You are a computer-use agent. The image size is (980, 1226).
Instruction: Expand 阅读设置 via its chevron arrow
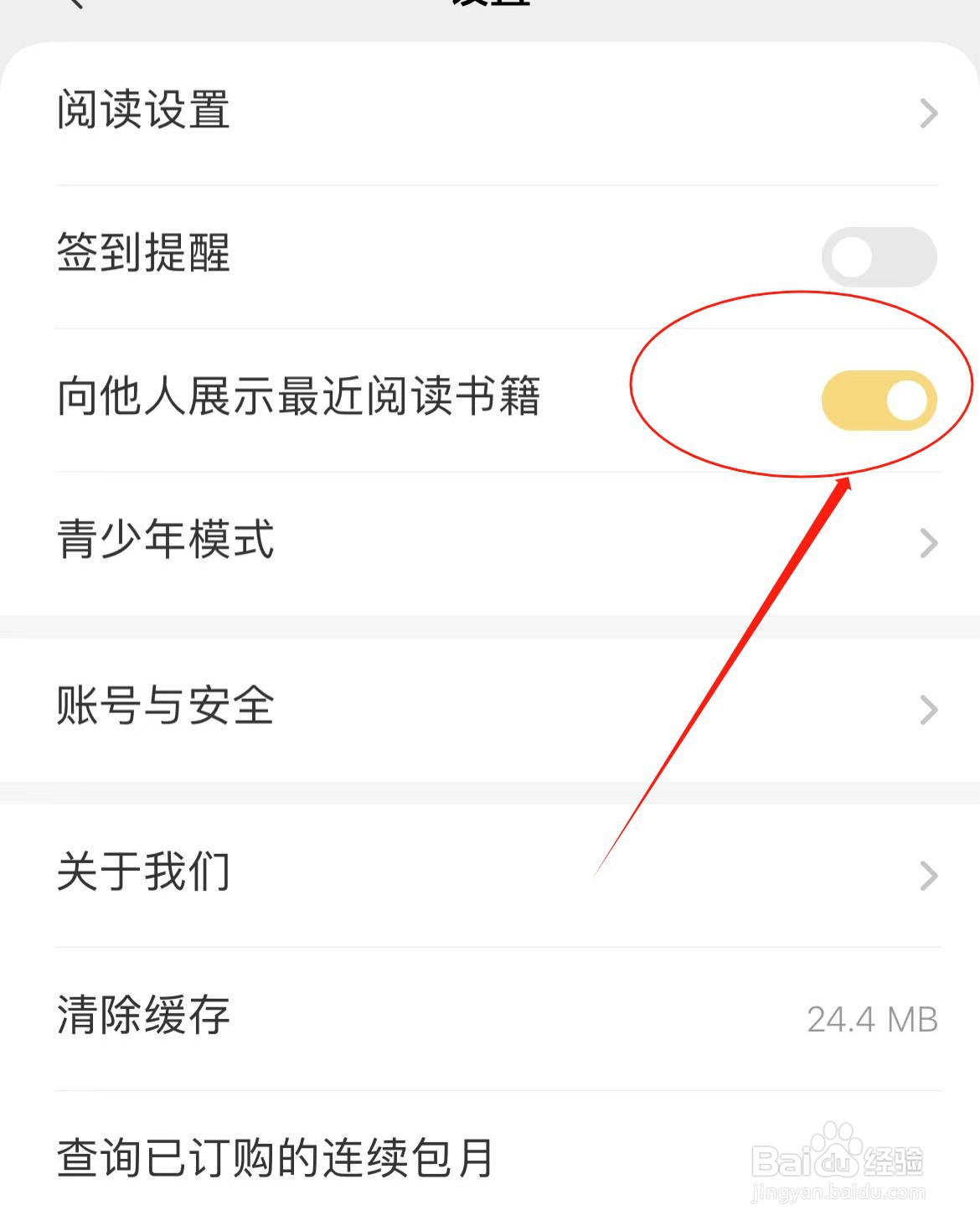(x=928, y=112)
